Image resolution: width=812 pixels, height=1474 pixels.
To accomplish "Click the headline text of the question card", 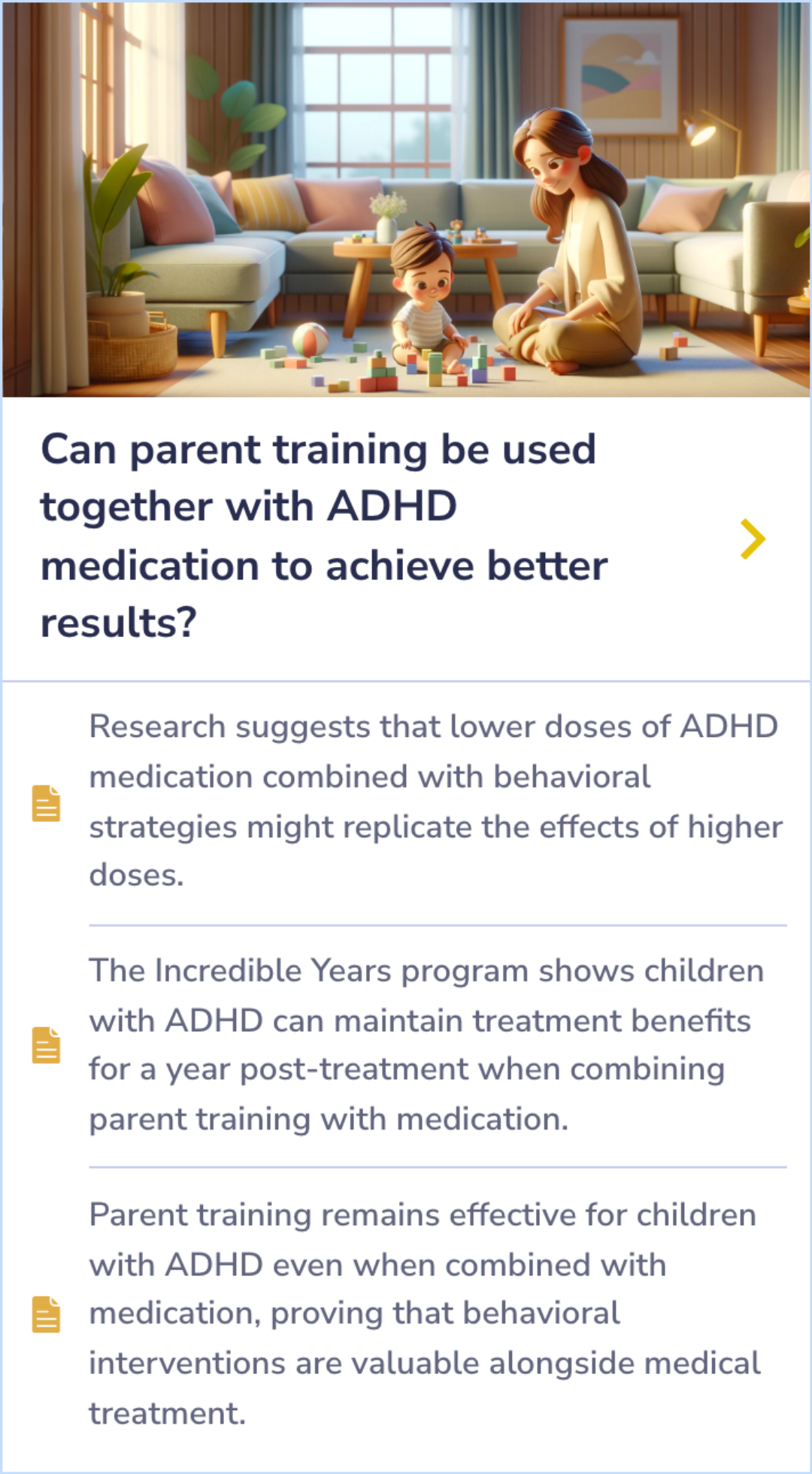I will (323, 535).
